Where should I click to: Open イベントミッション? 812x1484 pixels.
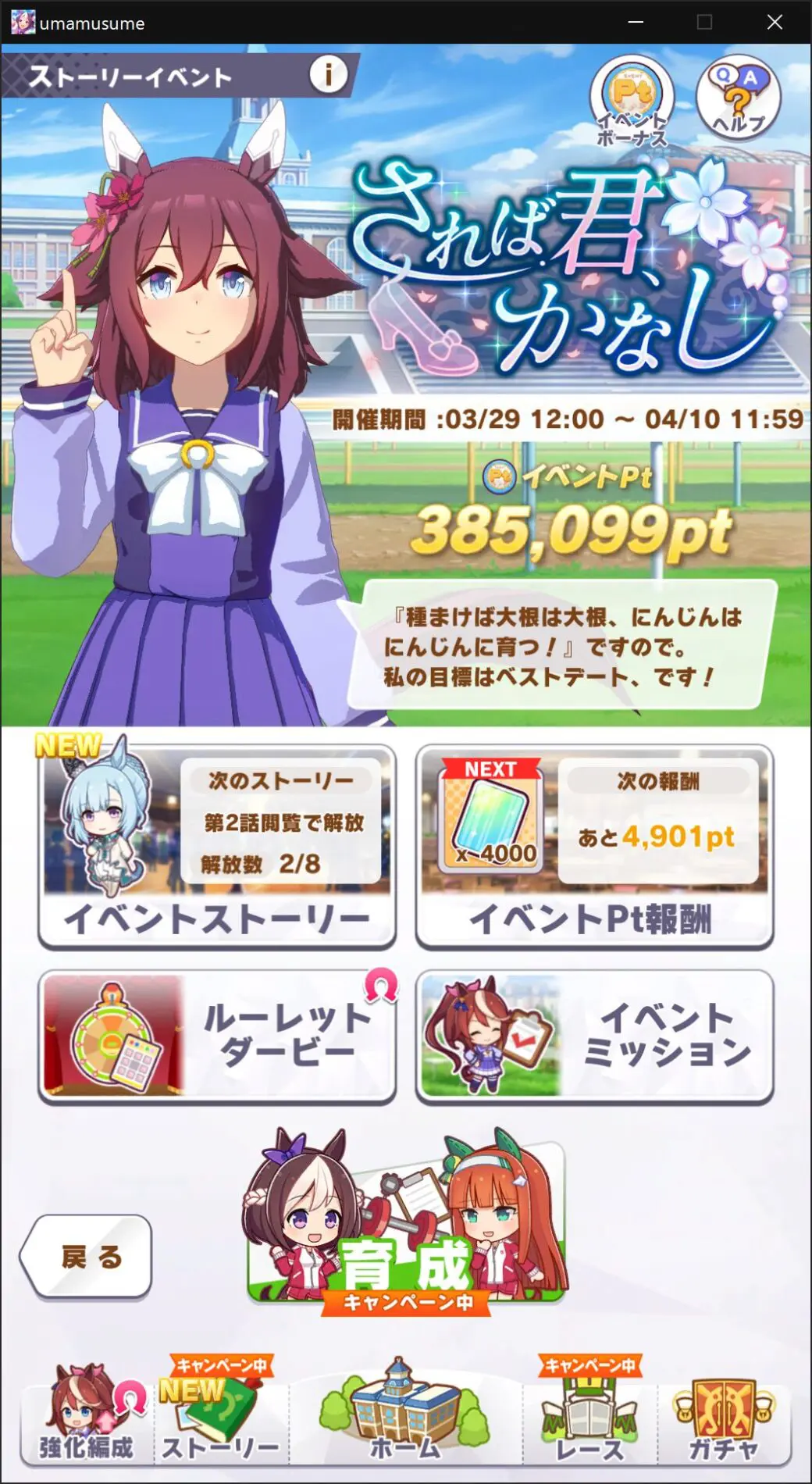(x=594, y=1036)
